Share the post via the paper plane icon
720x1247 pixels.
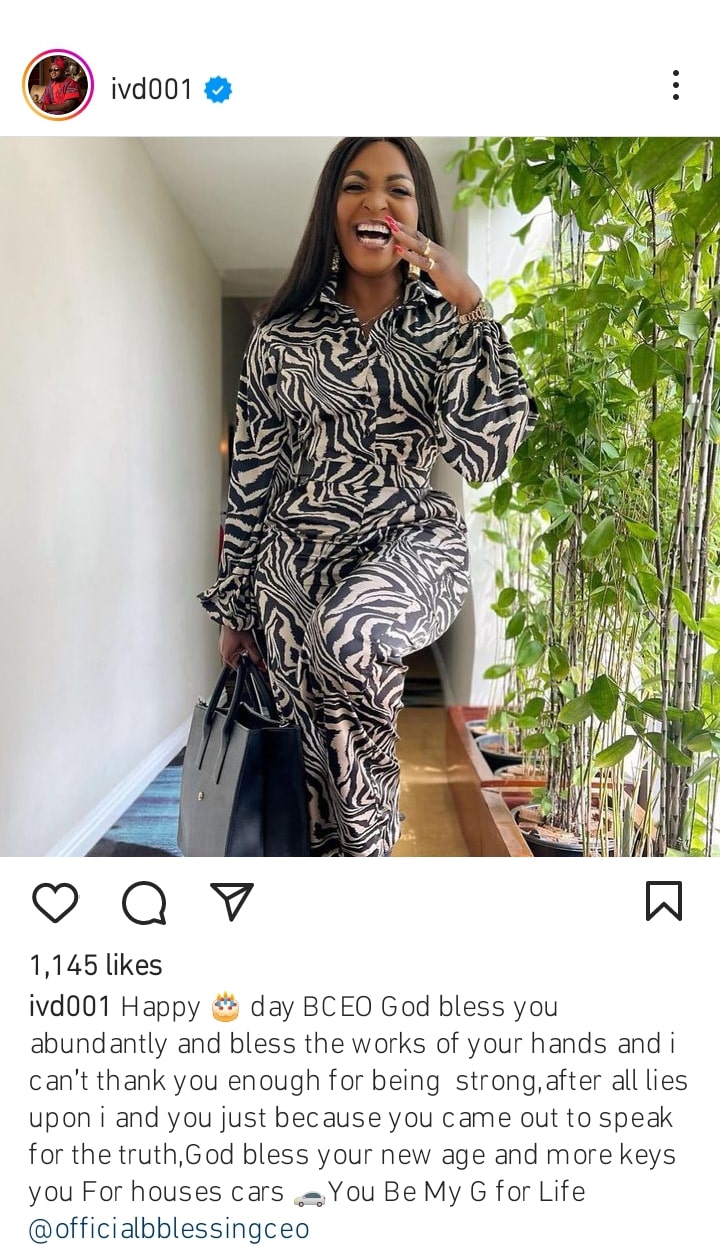tap(232, 901)
